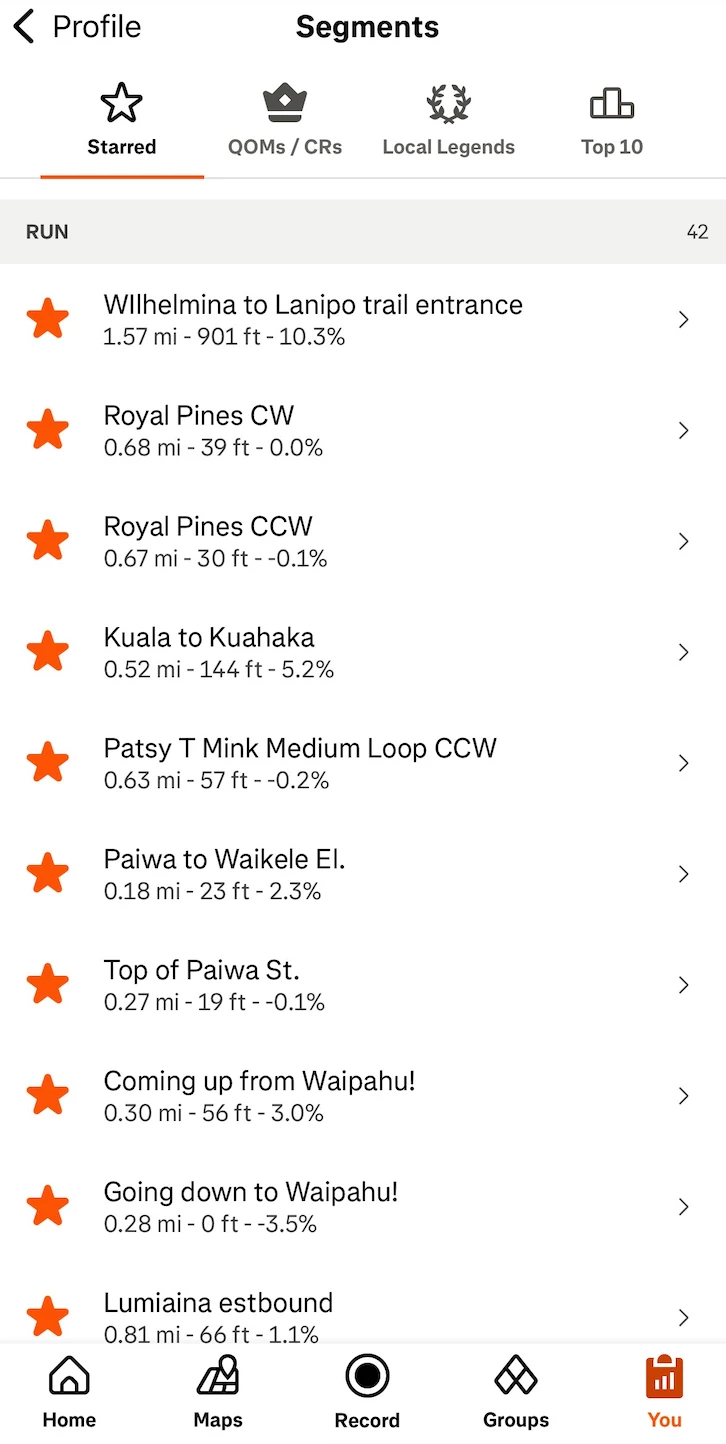Go to the Home tab
Image resolution: width=726 pixels, height=1444 pixels.
69,1392
